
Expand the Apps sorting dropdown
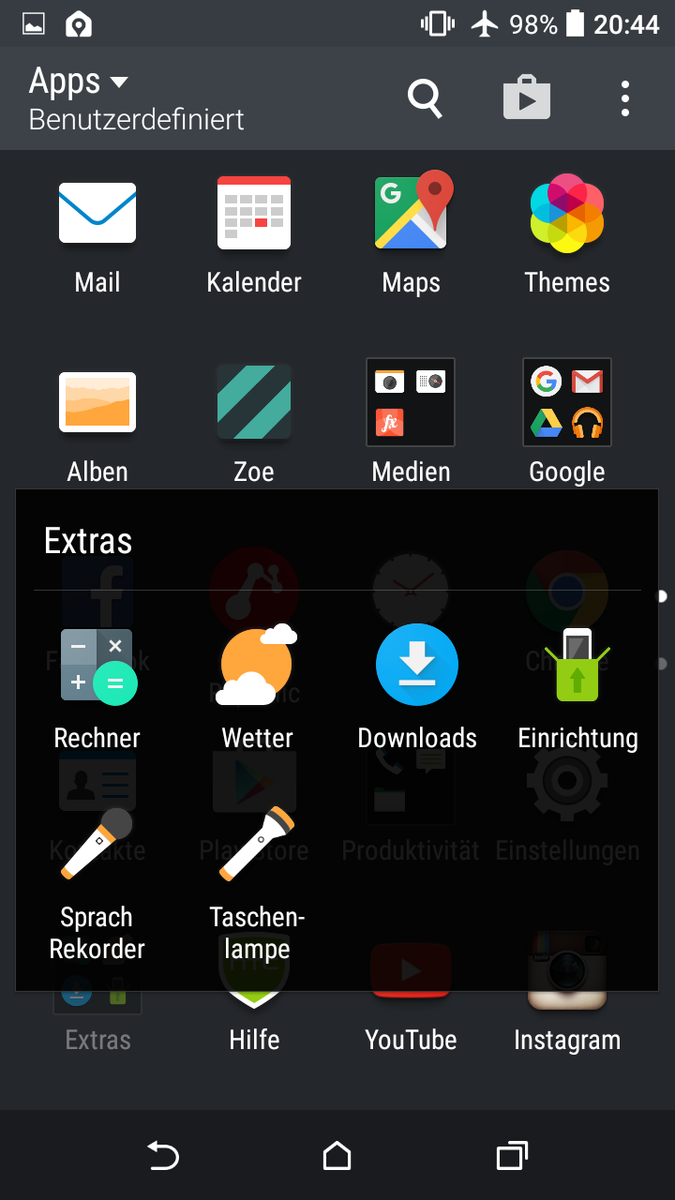coord(80,82)
